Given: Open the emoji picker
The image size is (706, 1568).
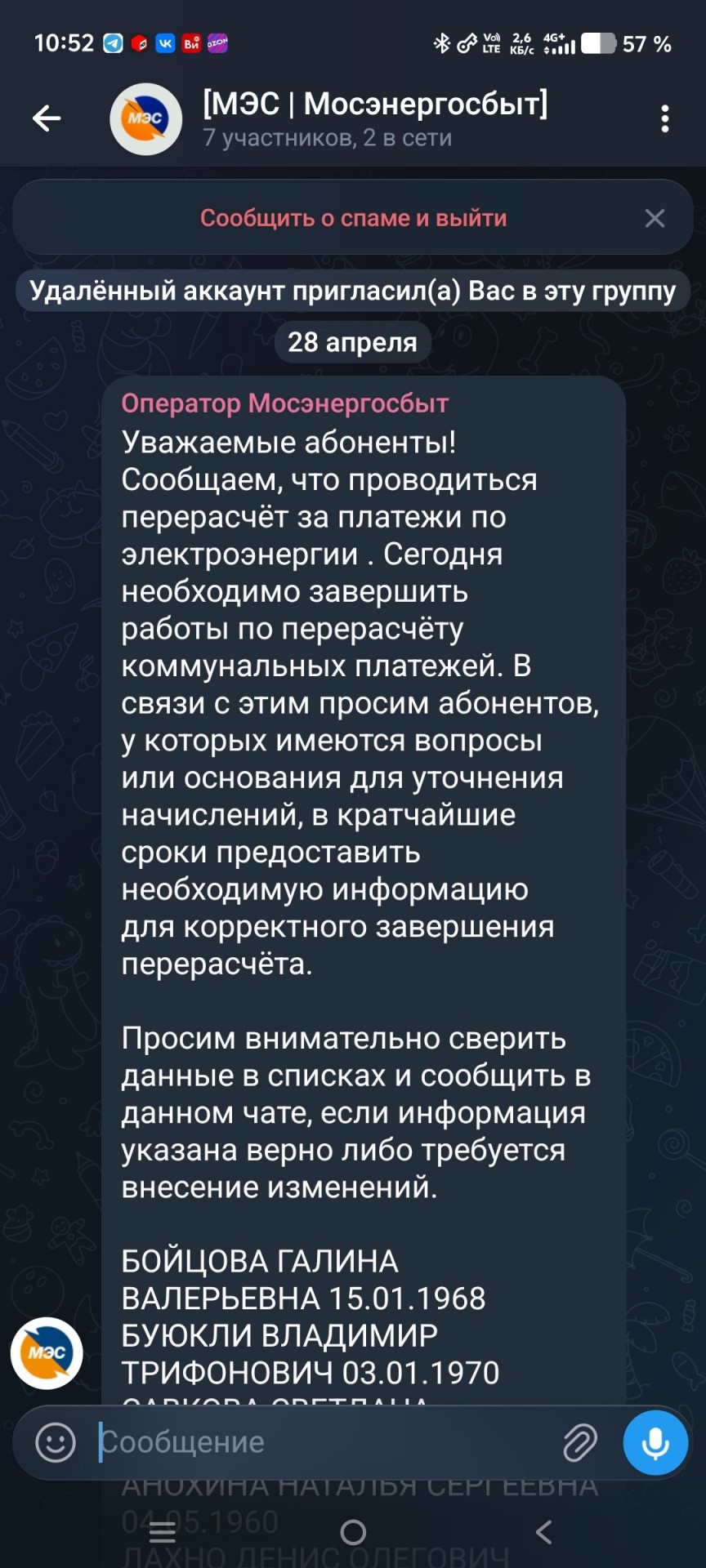Looking at the screenshot, I should click(x=56, y=1442).
